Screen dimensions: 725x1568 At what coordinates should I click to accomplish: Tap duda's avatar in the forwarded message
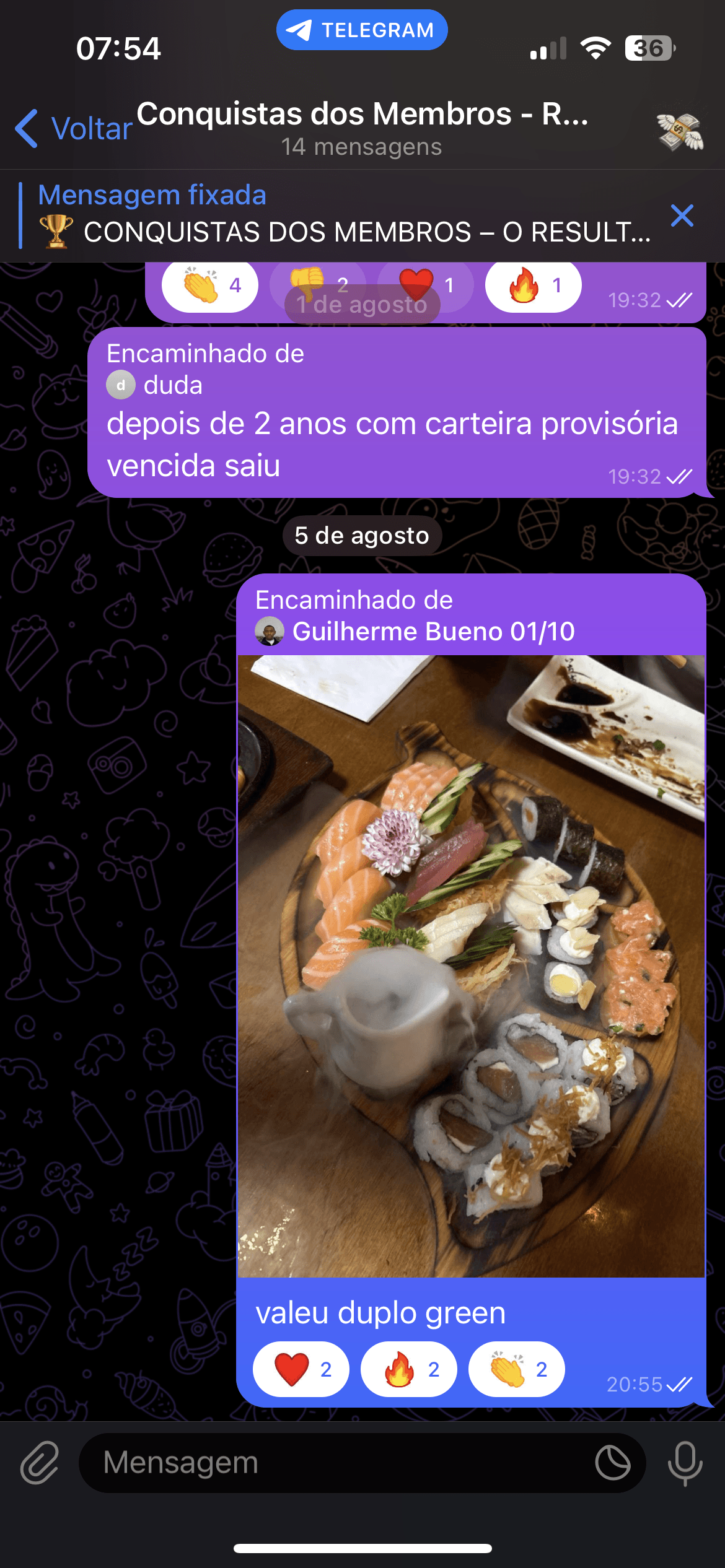click(121, 384)
